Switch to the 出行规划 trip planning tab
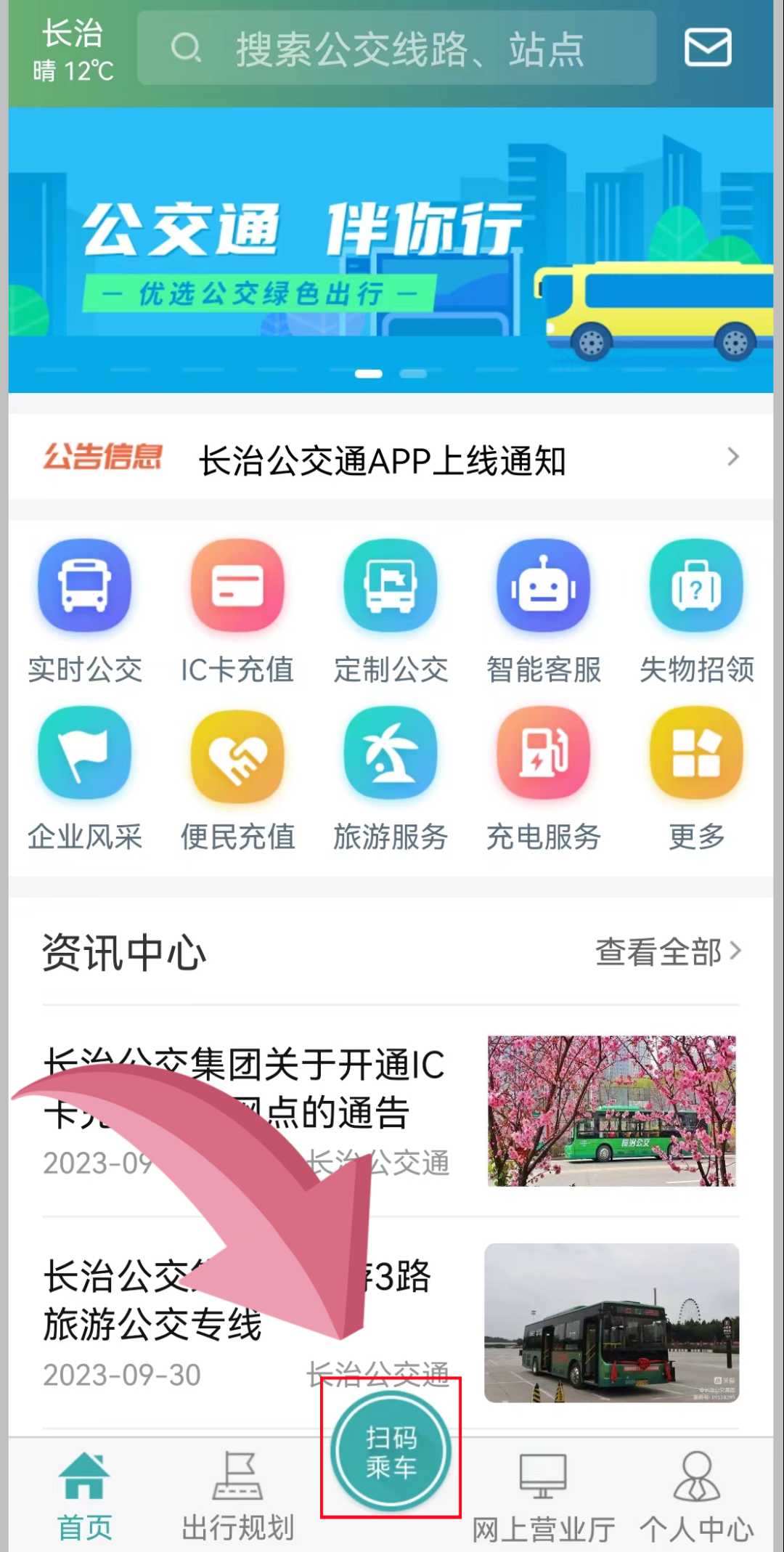 [x=237, y=1496]
